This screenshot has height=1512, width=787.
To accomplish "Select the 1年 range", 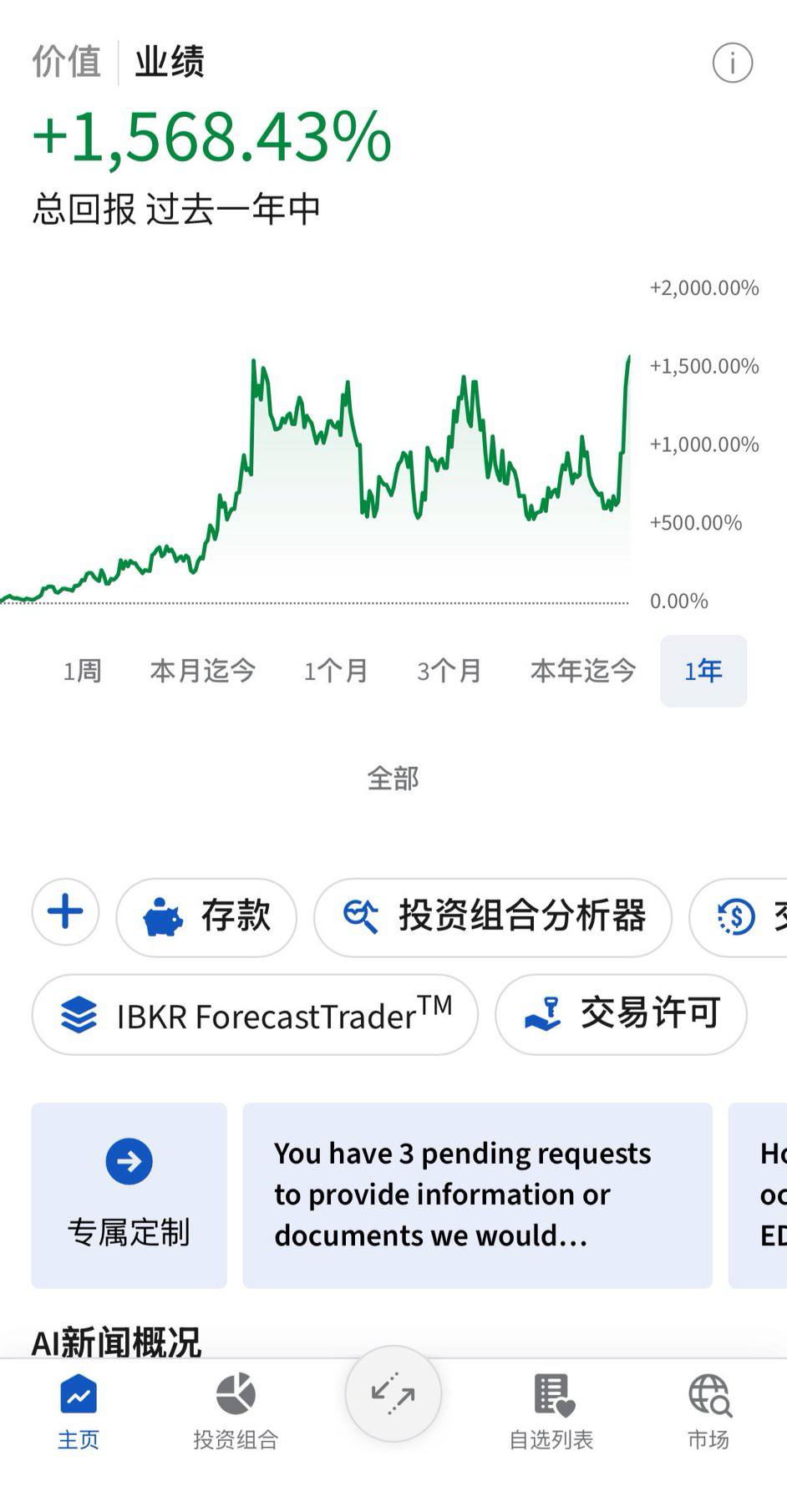I will [x=703, y=671].
